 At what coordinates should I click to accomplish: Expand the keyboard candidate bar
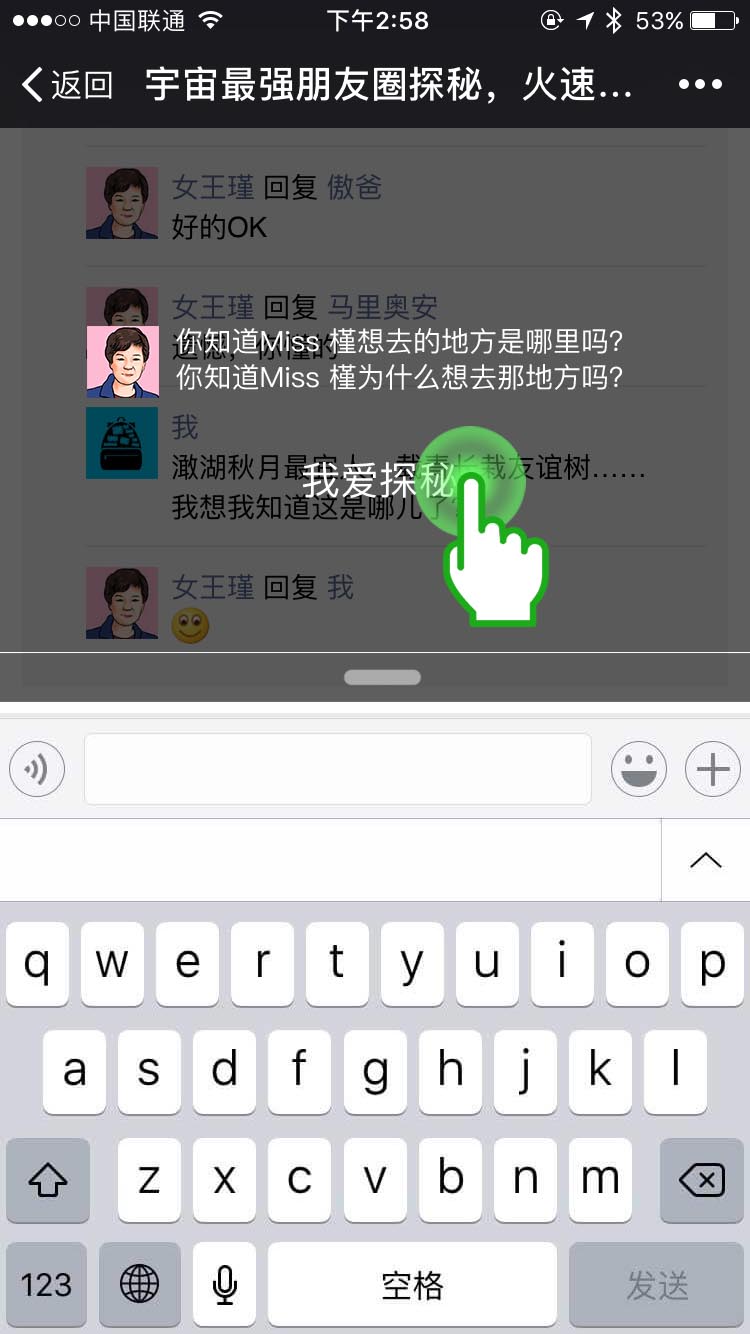click(x=705, y=860)
